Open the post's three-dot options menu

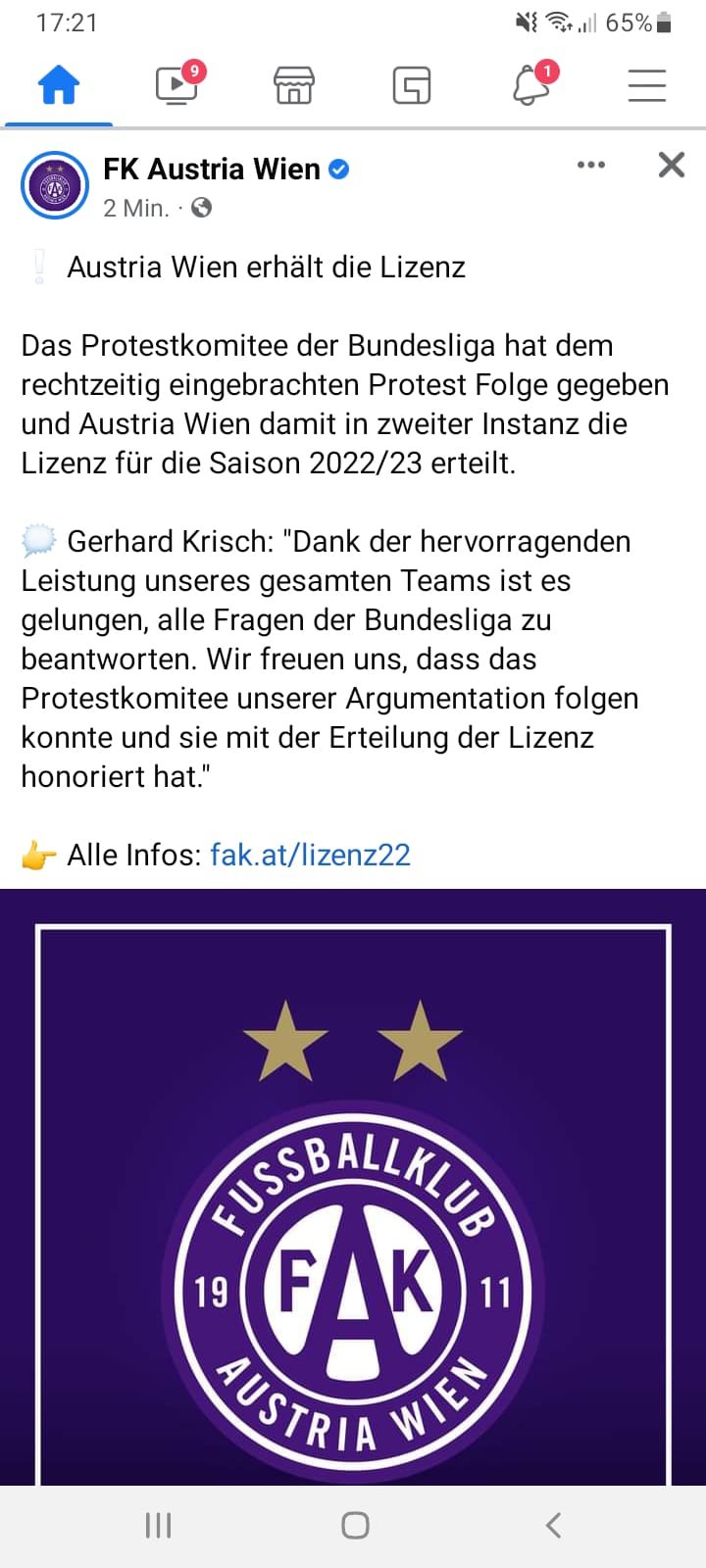(x=591, y=165)
